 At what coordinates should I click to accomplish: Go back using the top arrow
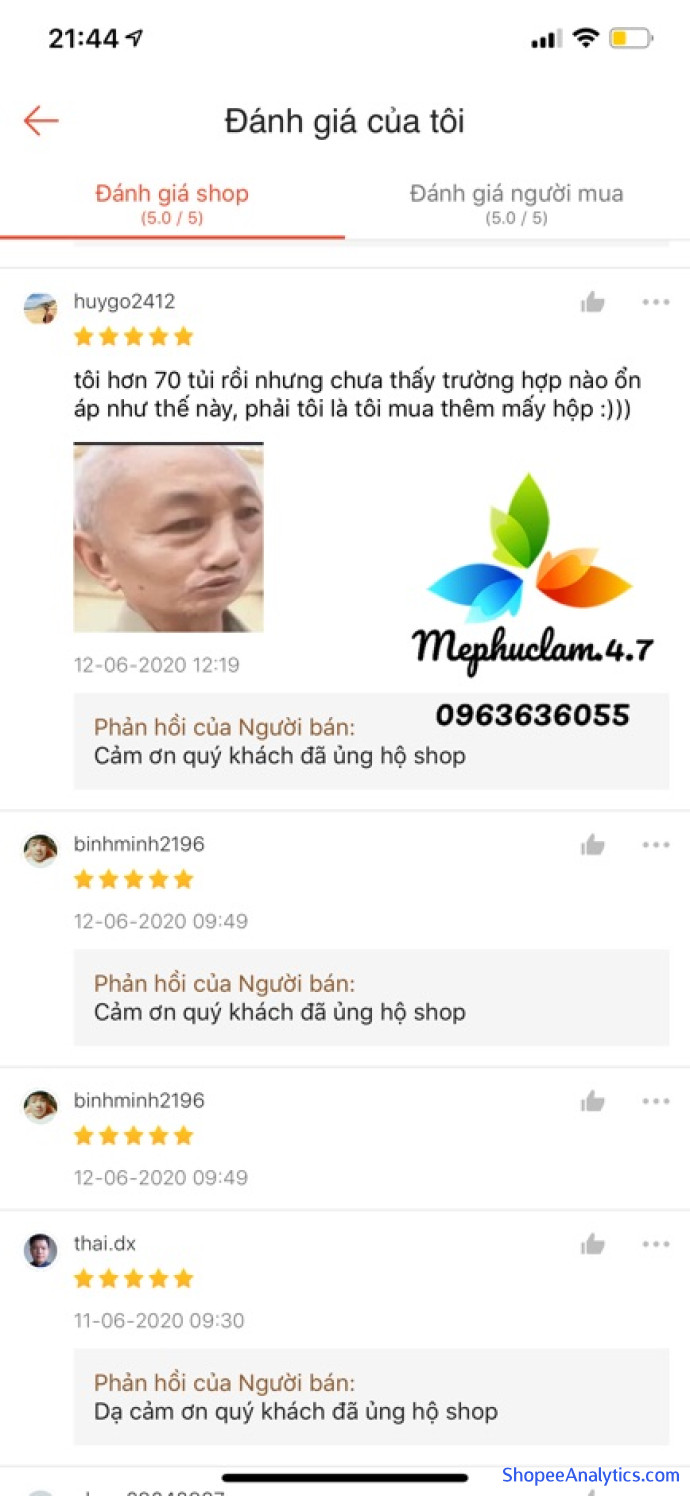(x=41, y=121)
